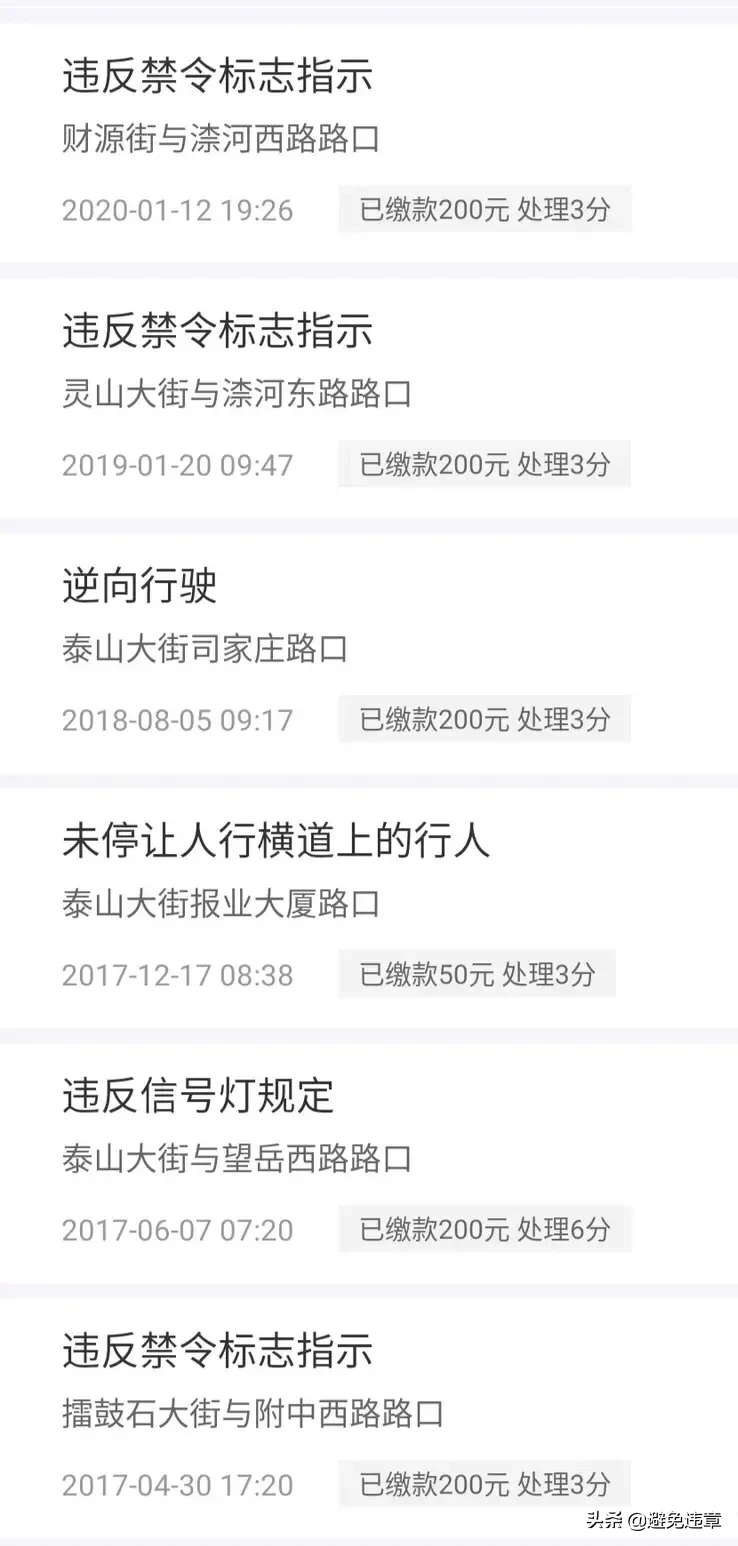Select the 违反信号灯规定 violation entry
738x1546 pixels.
tap(197, 1097)
